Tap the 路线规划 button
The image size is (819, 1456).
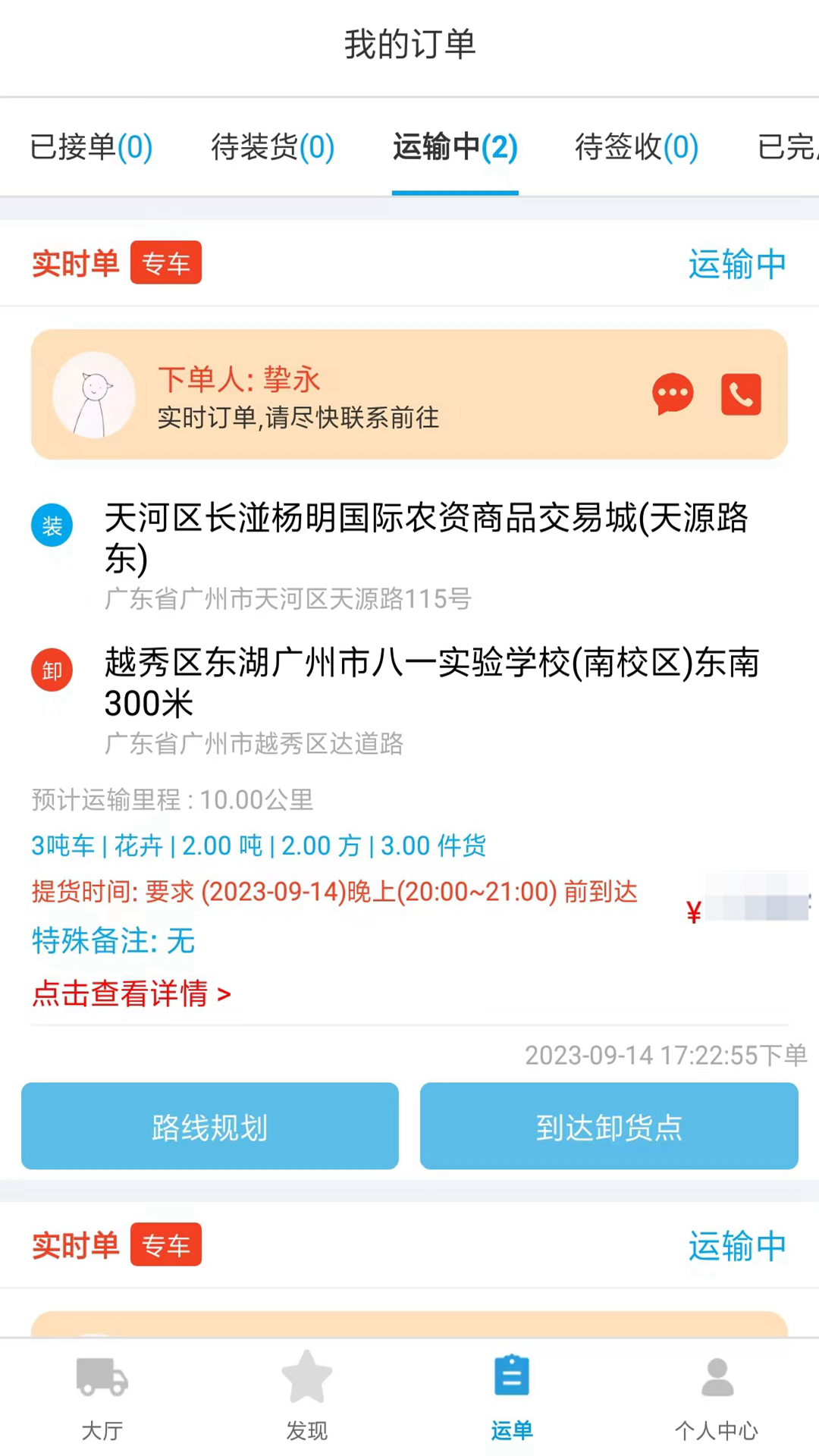210,1127
